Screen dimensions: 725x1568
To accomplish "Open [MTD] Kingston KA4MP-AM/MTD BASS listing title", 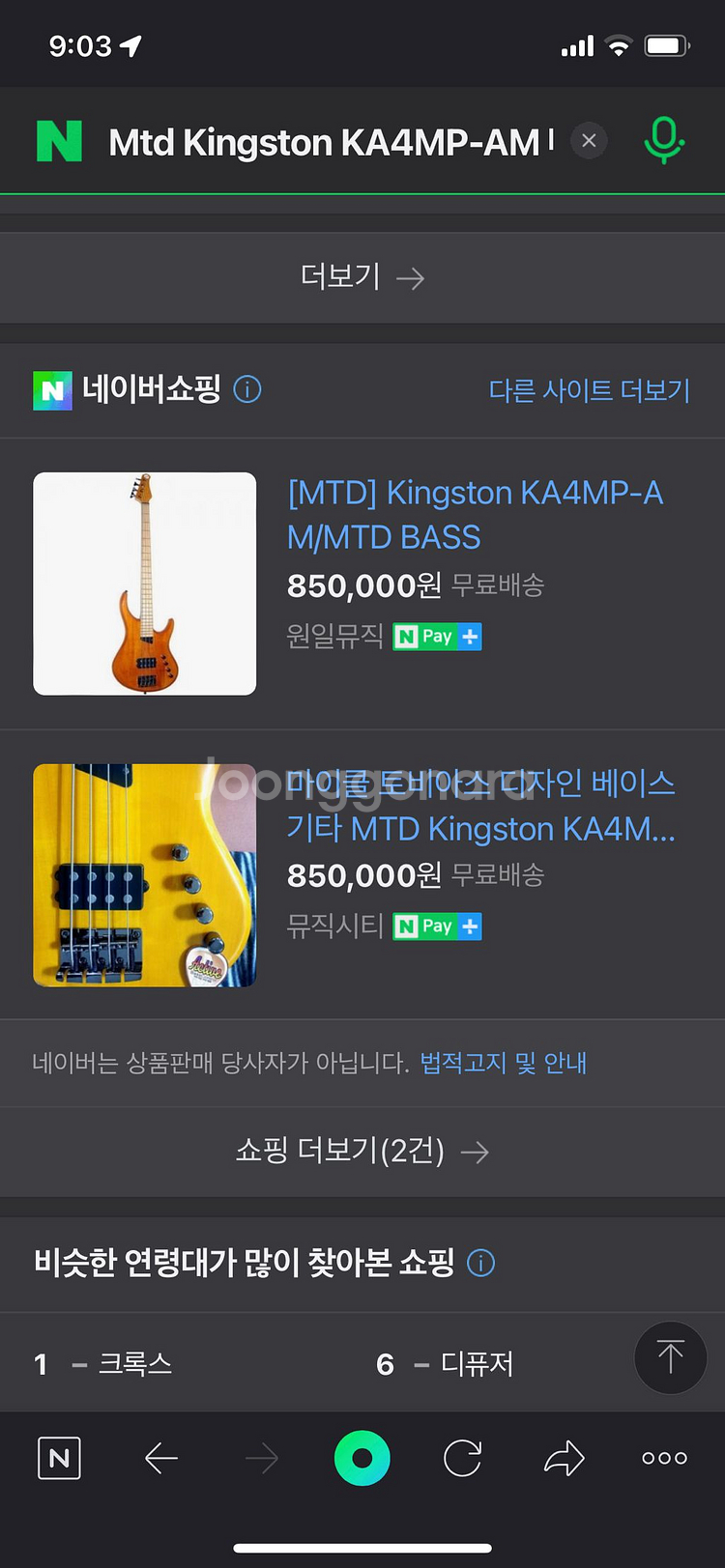I will click(x=475, y=514).
